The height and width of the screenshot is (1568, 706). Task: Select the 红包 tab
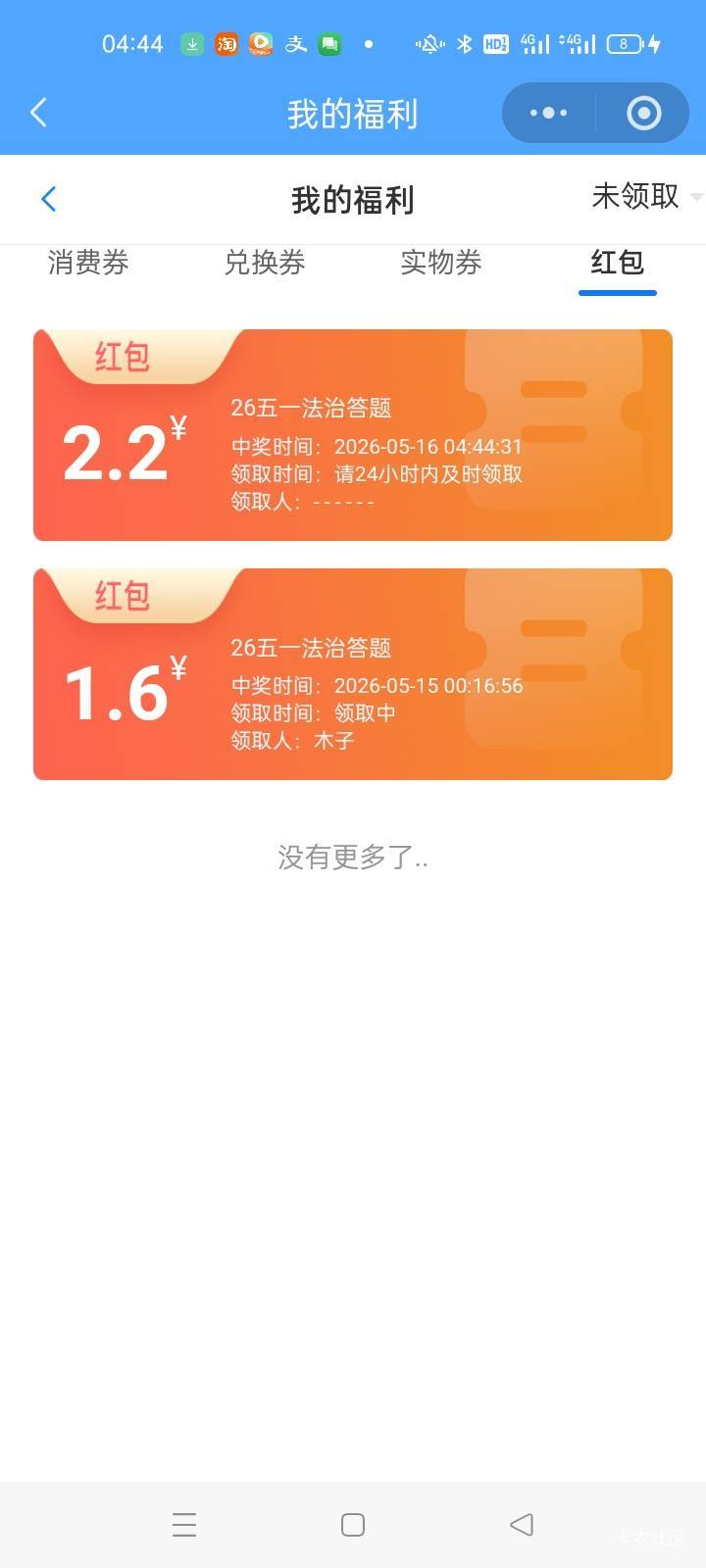[618, 263]
